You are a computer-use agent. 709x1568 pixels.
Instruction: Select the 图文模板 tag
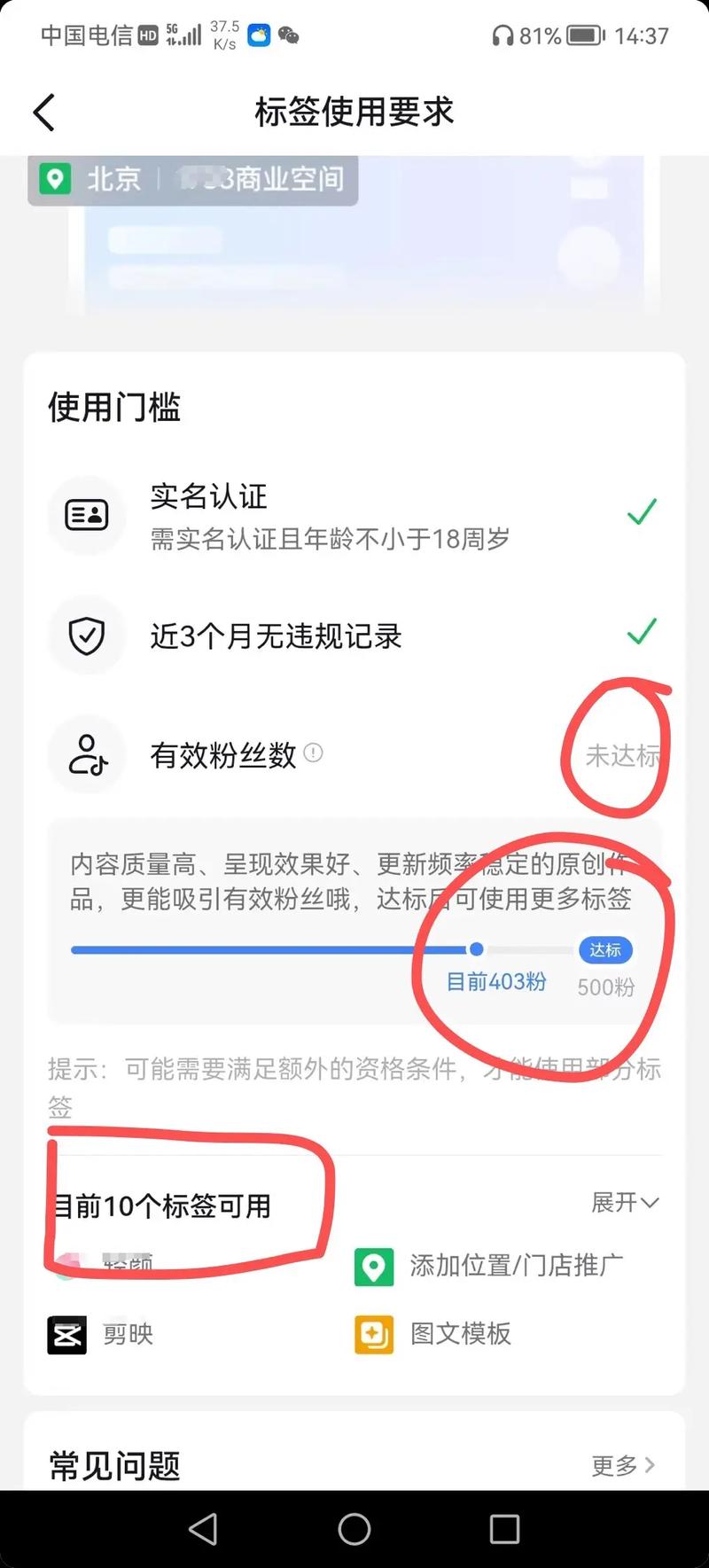coord(434,1334)
